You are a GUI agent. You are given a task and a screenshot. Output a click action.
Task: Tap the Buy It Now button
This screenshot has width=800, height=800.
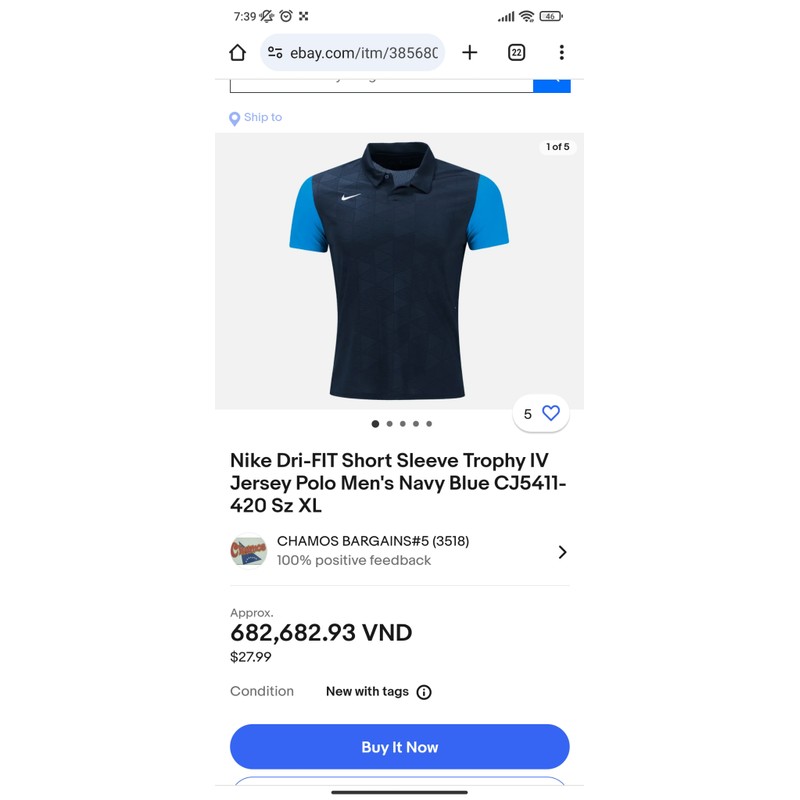[399, 747]
